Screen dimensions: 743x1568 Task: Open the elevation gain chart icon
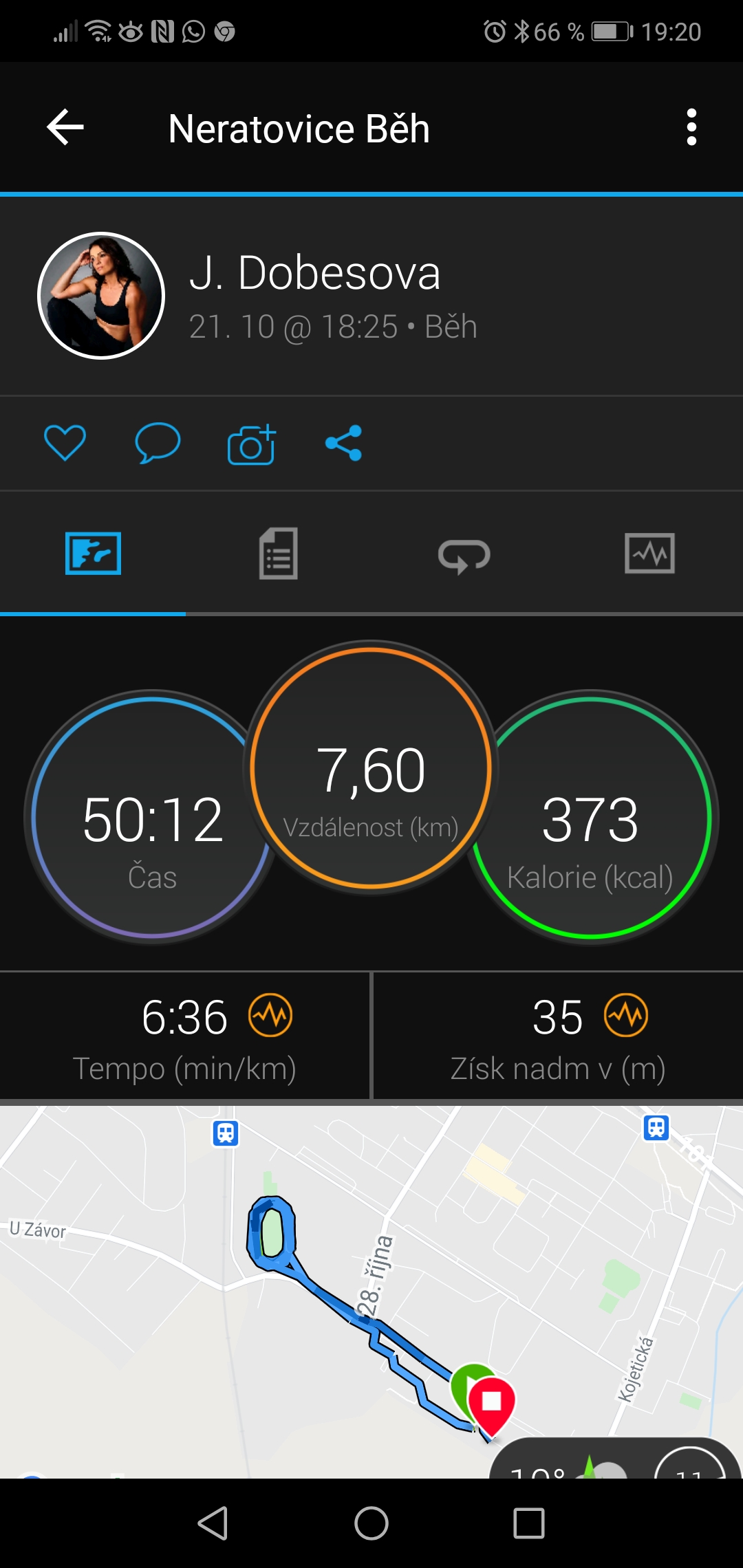point(626,1015)
